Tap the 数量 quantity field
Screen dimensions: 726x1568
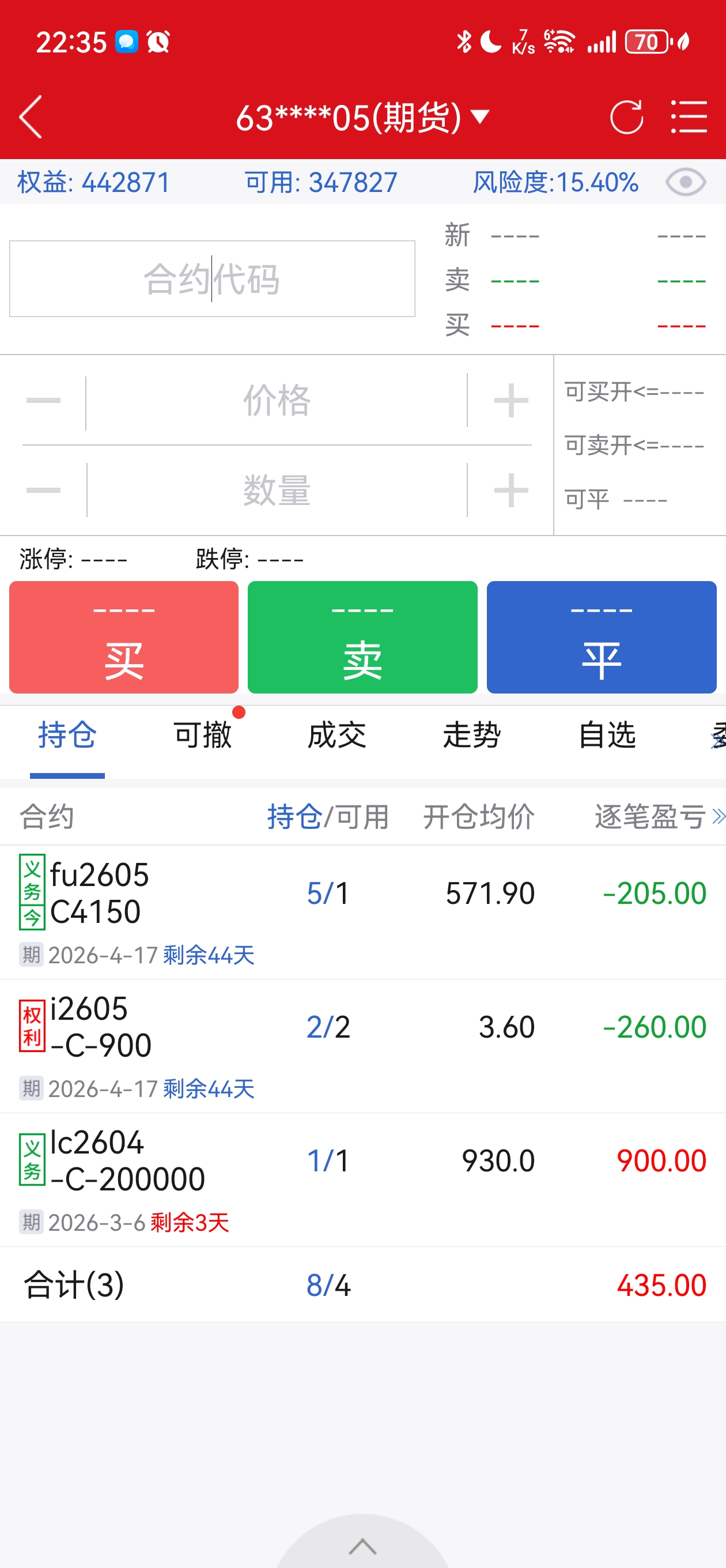(x=277, y=490)
